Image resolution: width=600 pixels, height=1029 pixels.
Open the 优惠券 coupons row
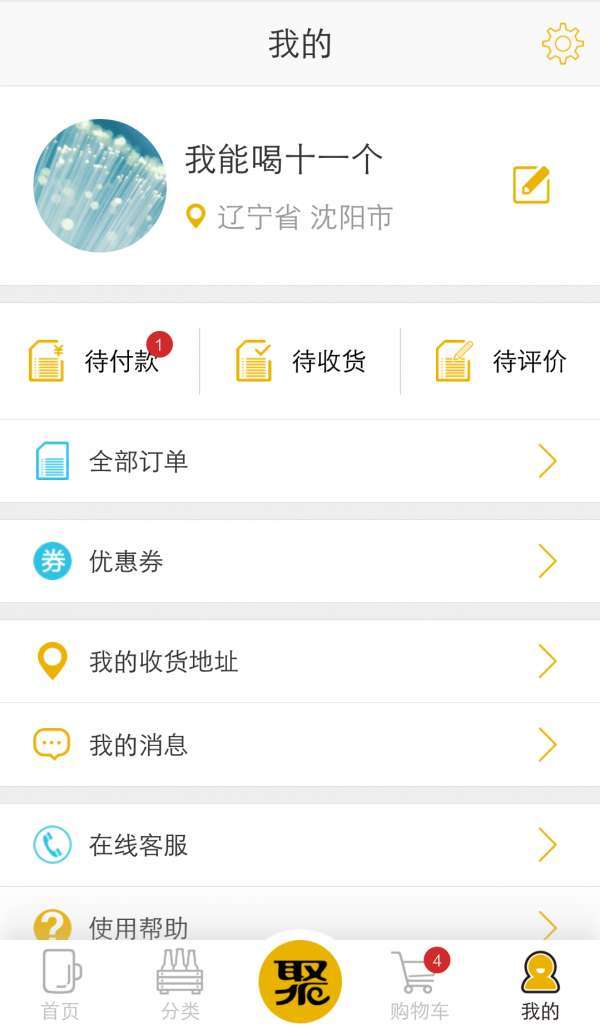tap(300, 561)
